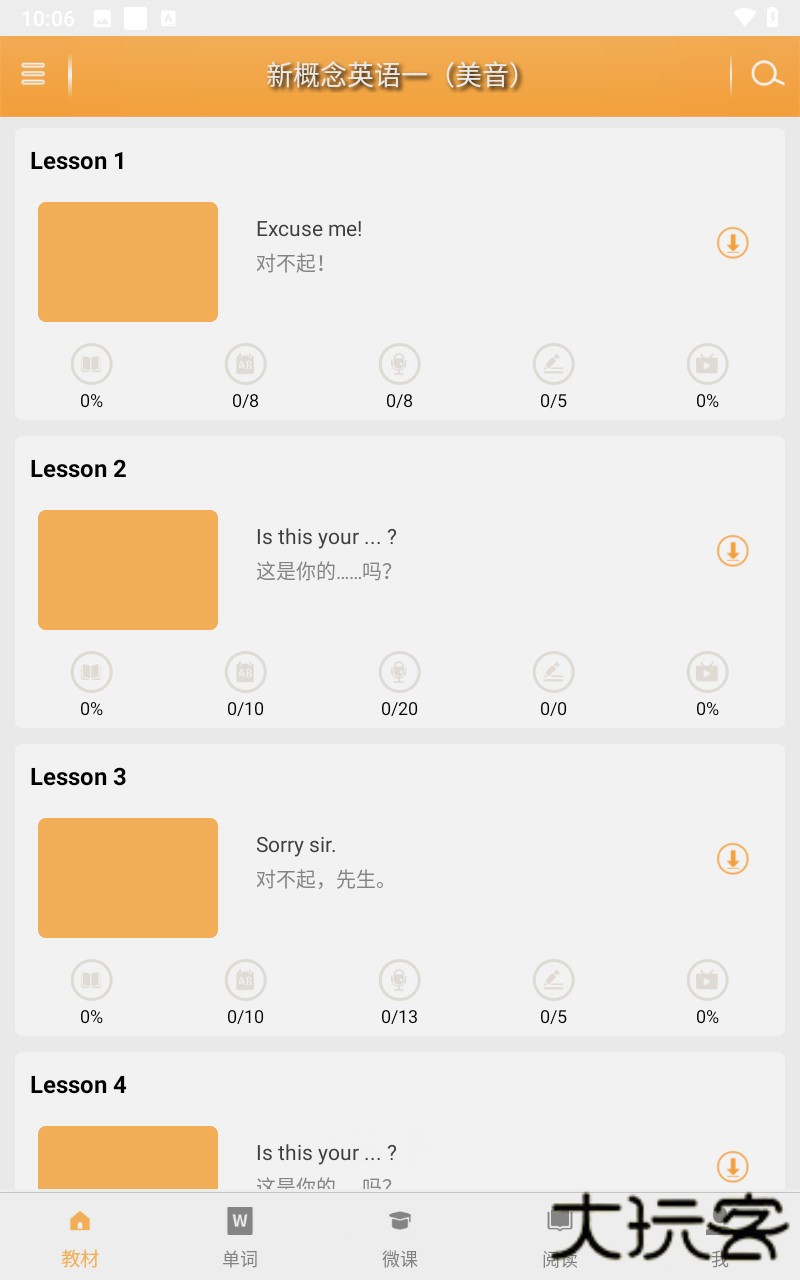
Task: Play Lesson 1 video via the TV icon
Action: [707, 364]
